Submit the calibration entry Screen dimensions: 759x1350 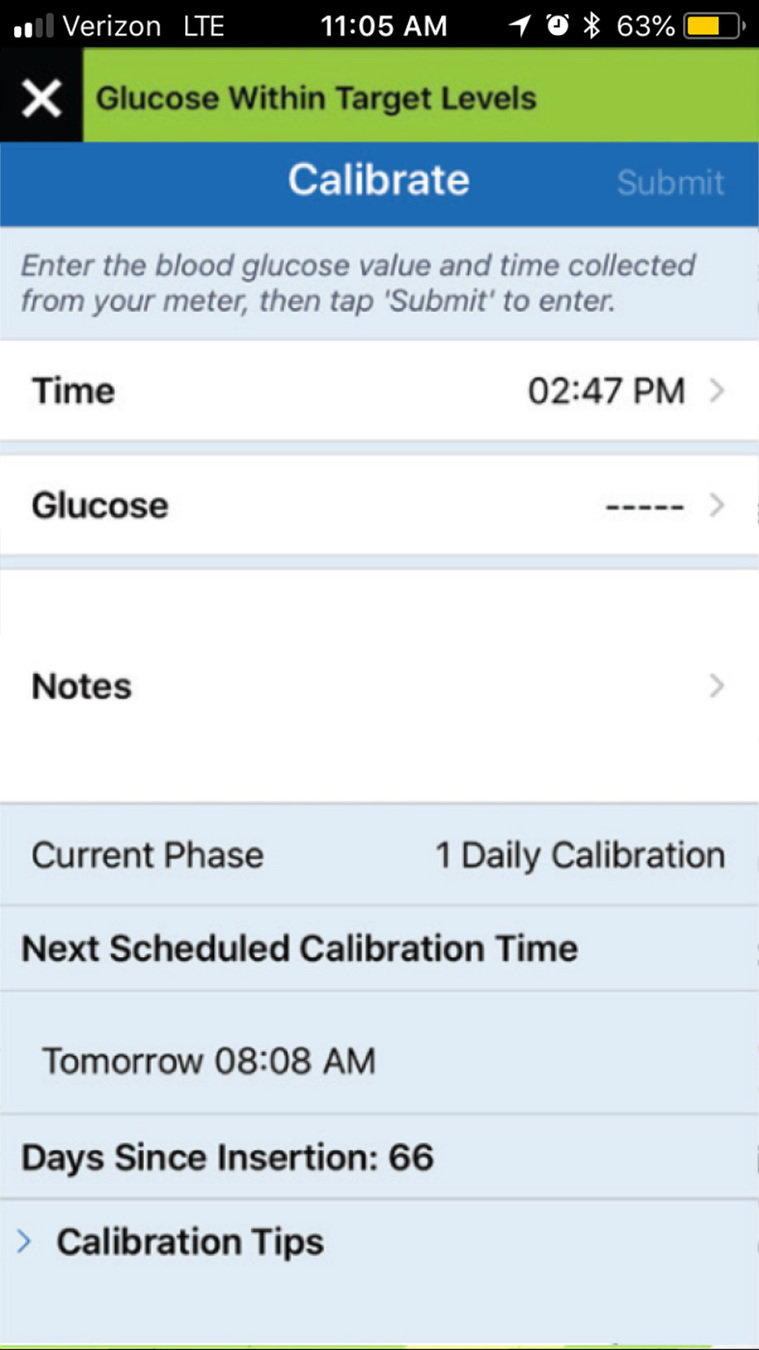[670, 183]
